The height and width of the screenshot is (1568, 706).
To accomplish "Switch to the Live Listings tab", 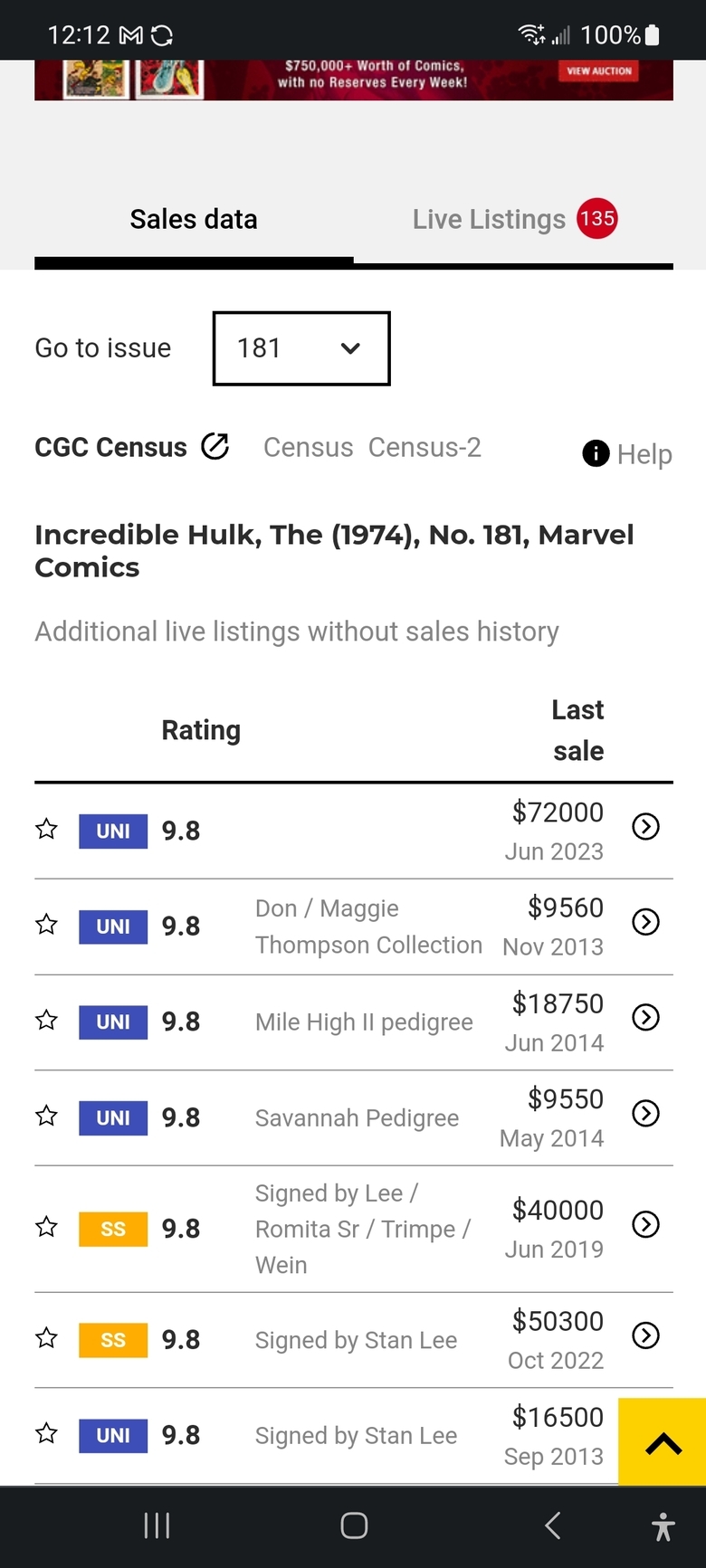I will coord(514,219).
